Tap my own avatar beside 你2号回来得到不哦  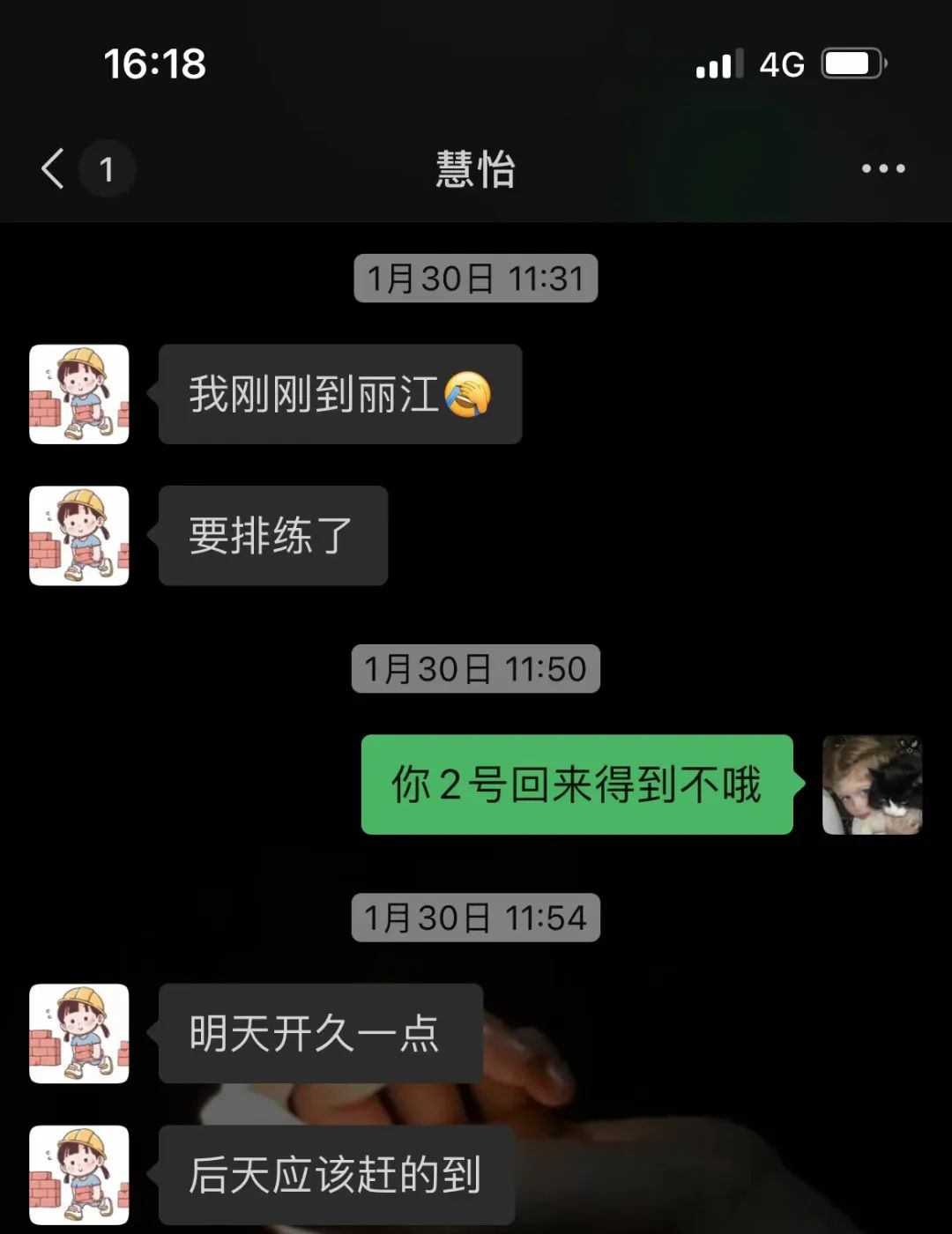871,784
